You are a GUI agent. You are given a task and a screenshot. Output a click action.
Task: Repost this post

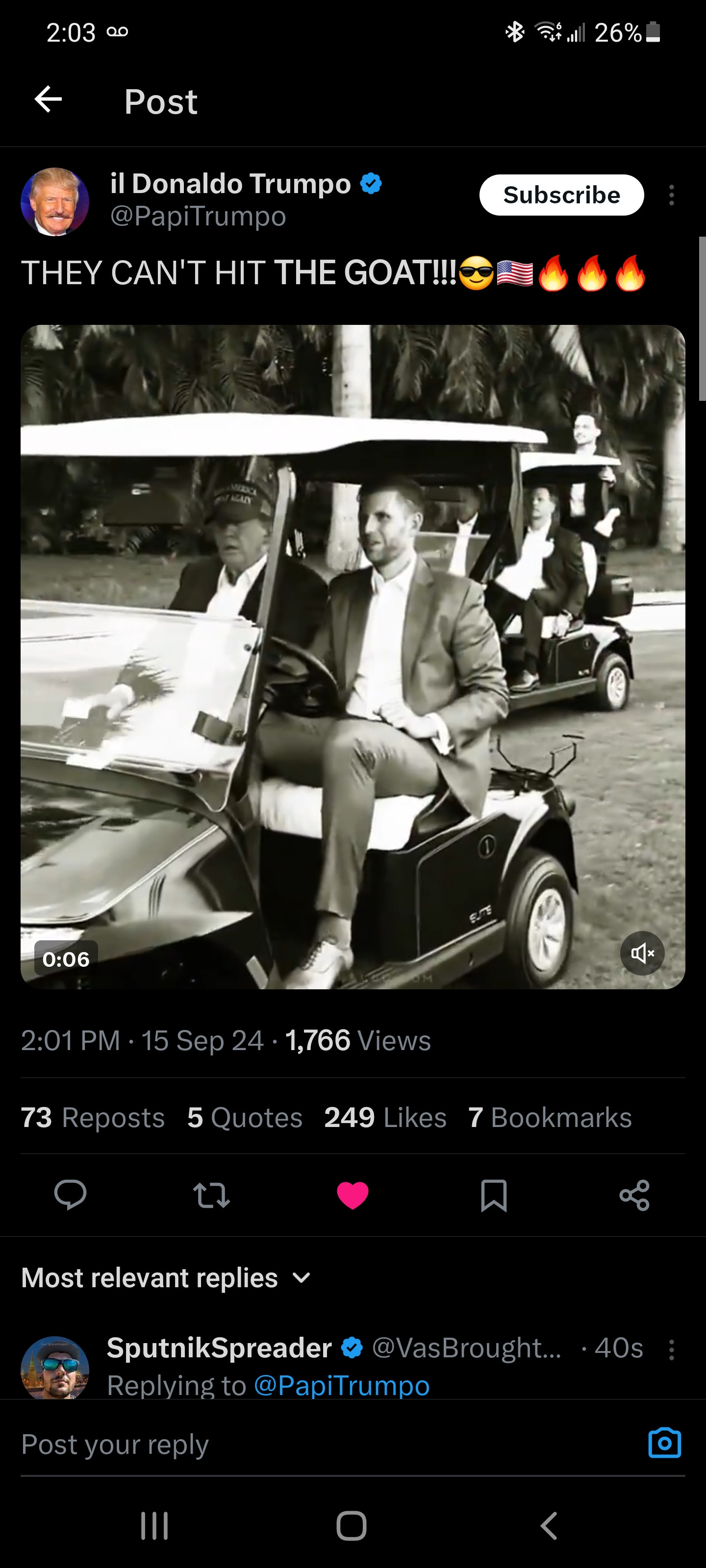coord(211,1194)
